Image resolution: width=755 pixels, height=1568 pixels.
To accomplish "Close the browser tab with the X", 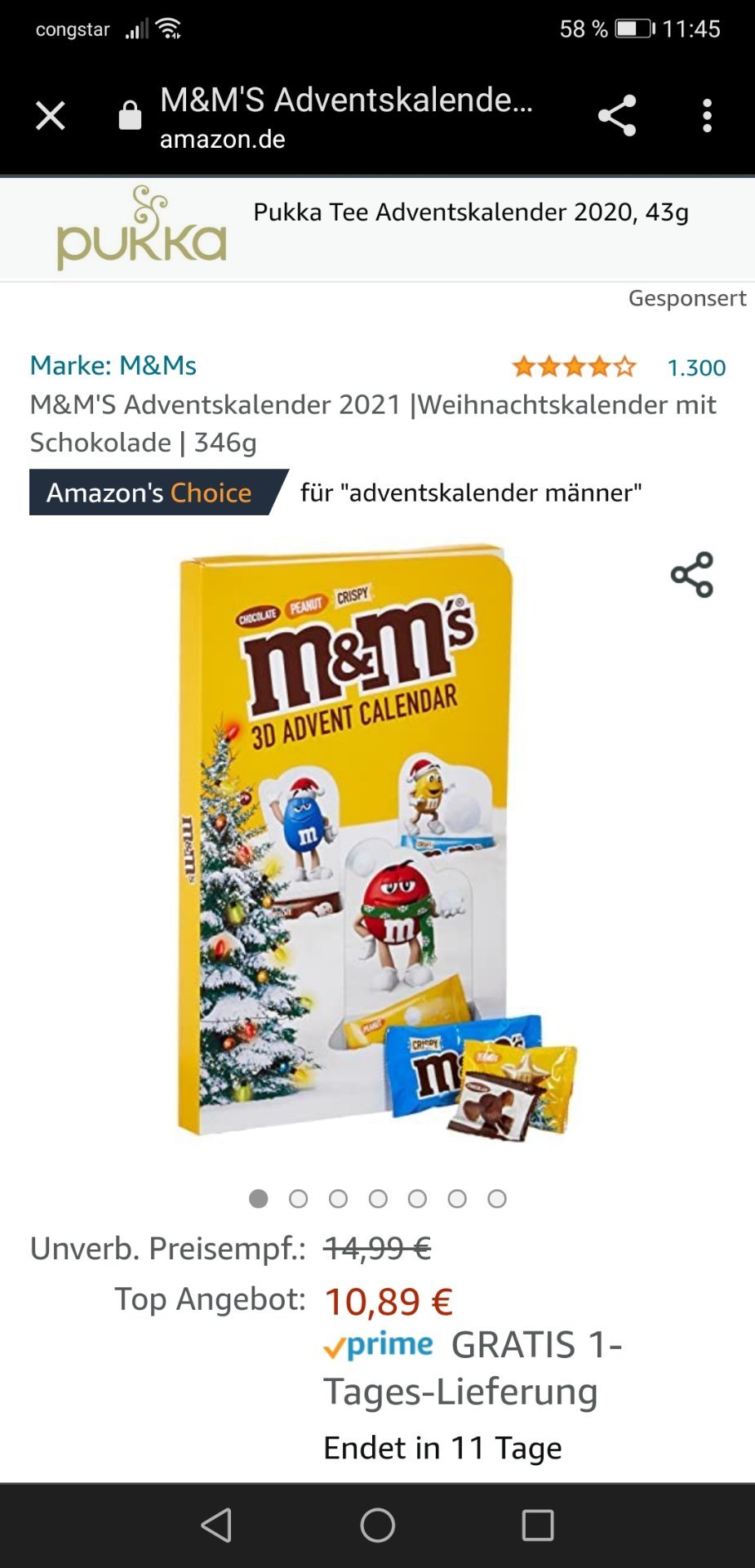I will (x=51, y=116).
